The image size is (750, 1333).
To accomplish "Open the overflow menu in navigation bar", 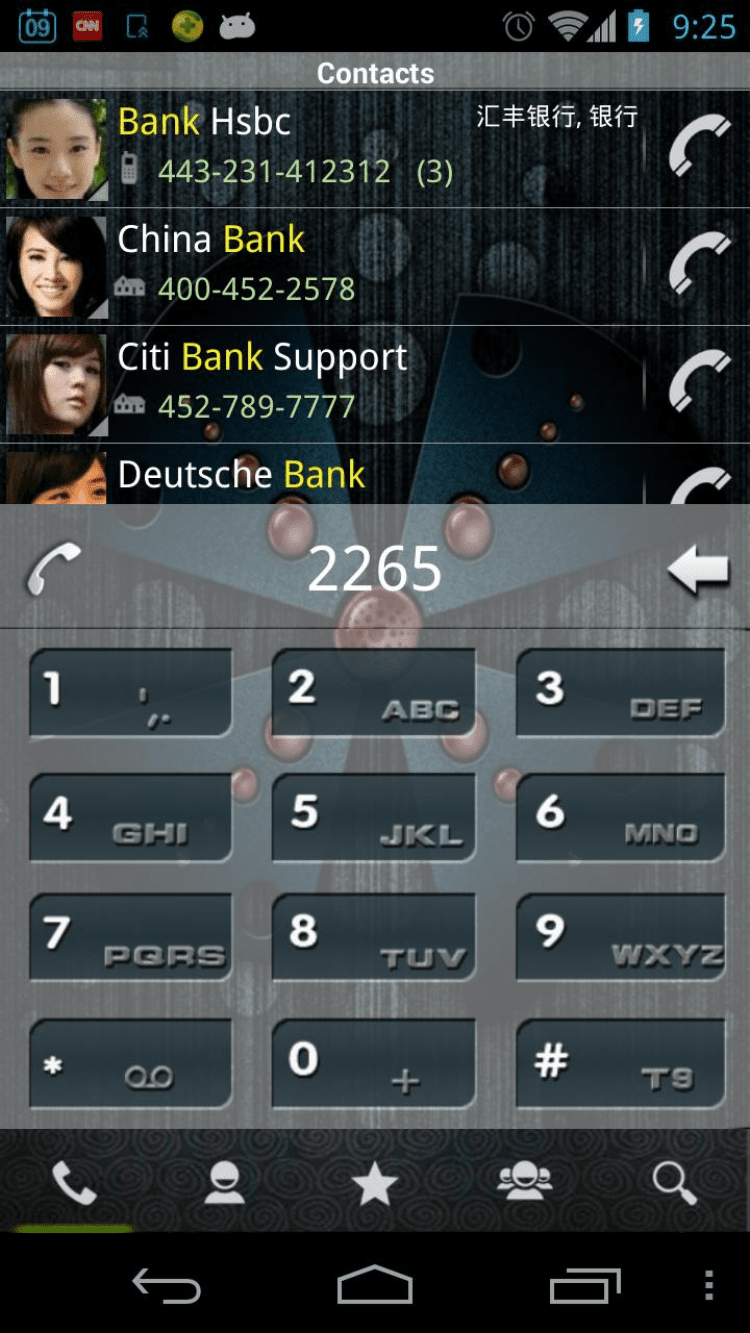I will (708, 1286).
